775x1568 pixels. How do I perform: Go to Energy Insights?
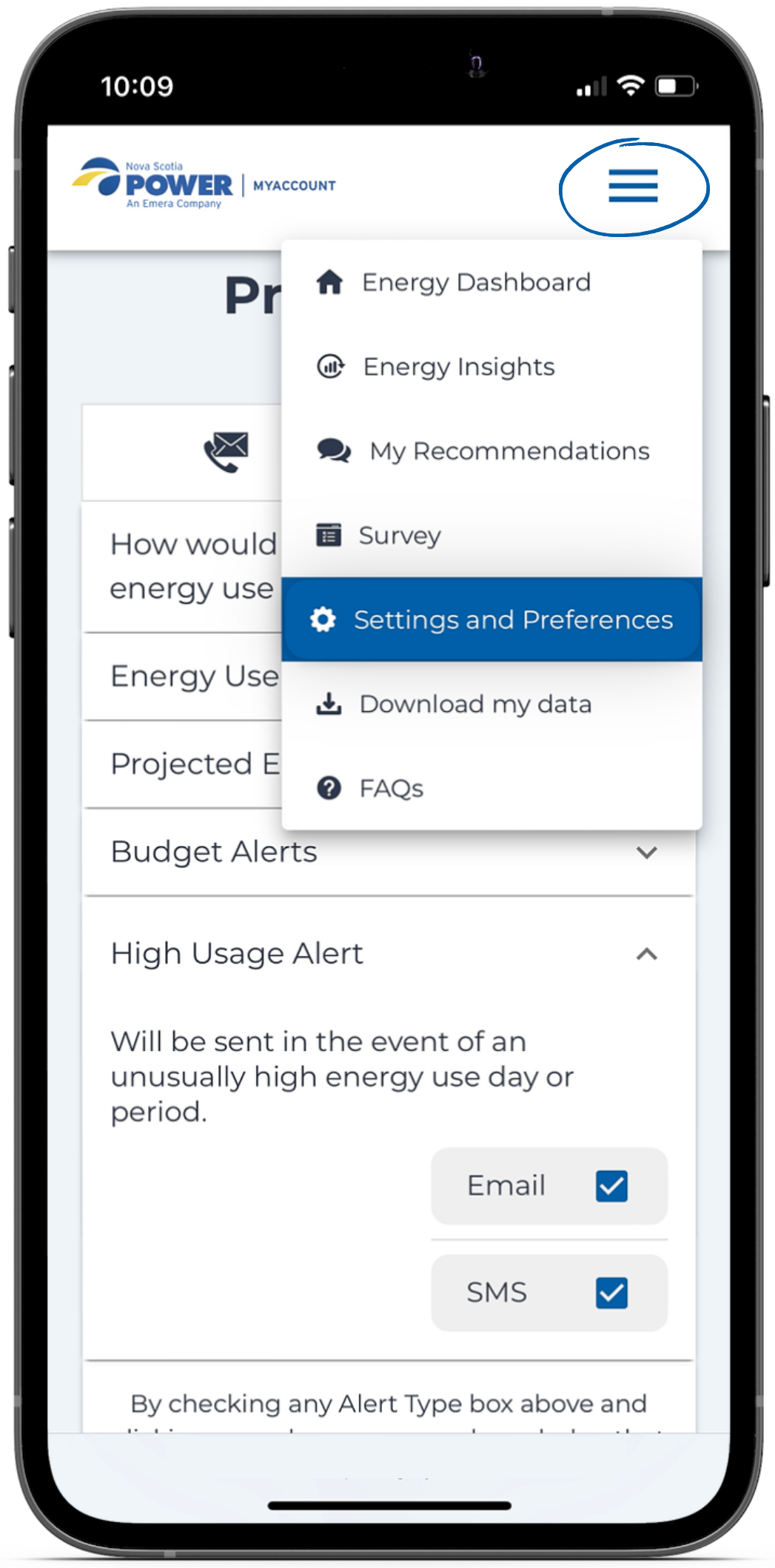[x=458, y=367]
